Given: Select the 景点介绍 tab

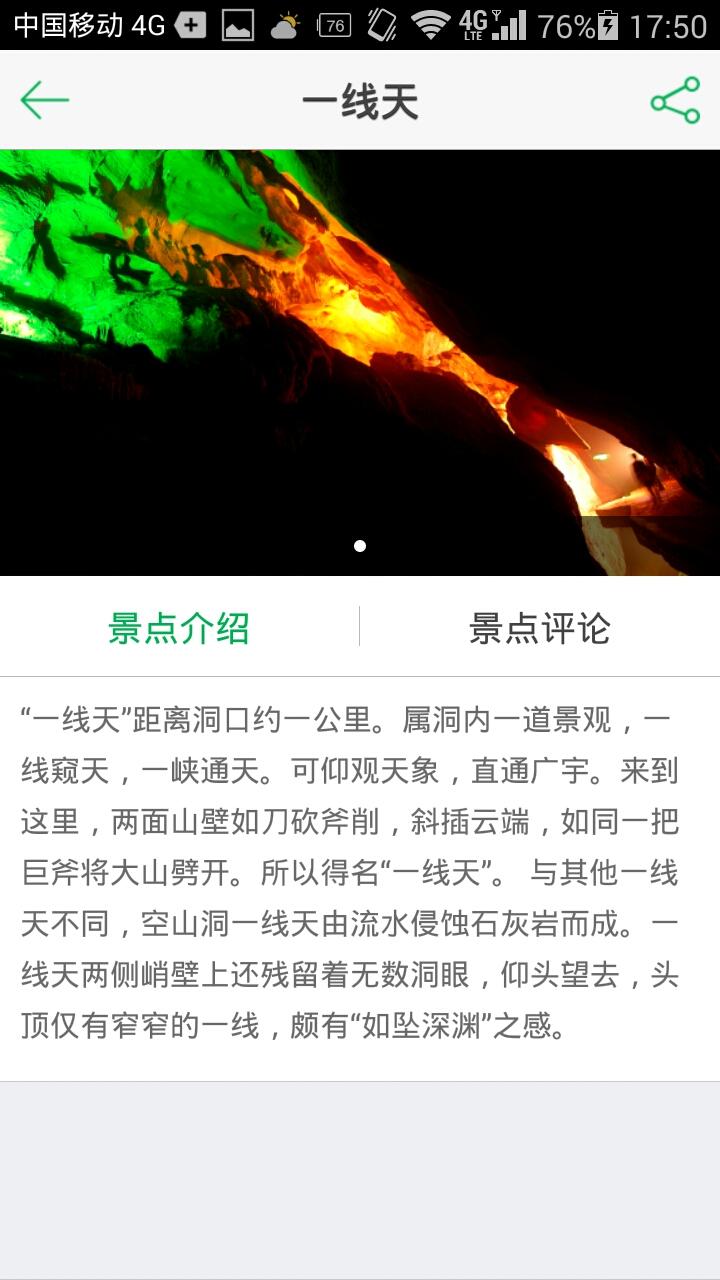Looking at the screenshot, I should click(179, 628).
